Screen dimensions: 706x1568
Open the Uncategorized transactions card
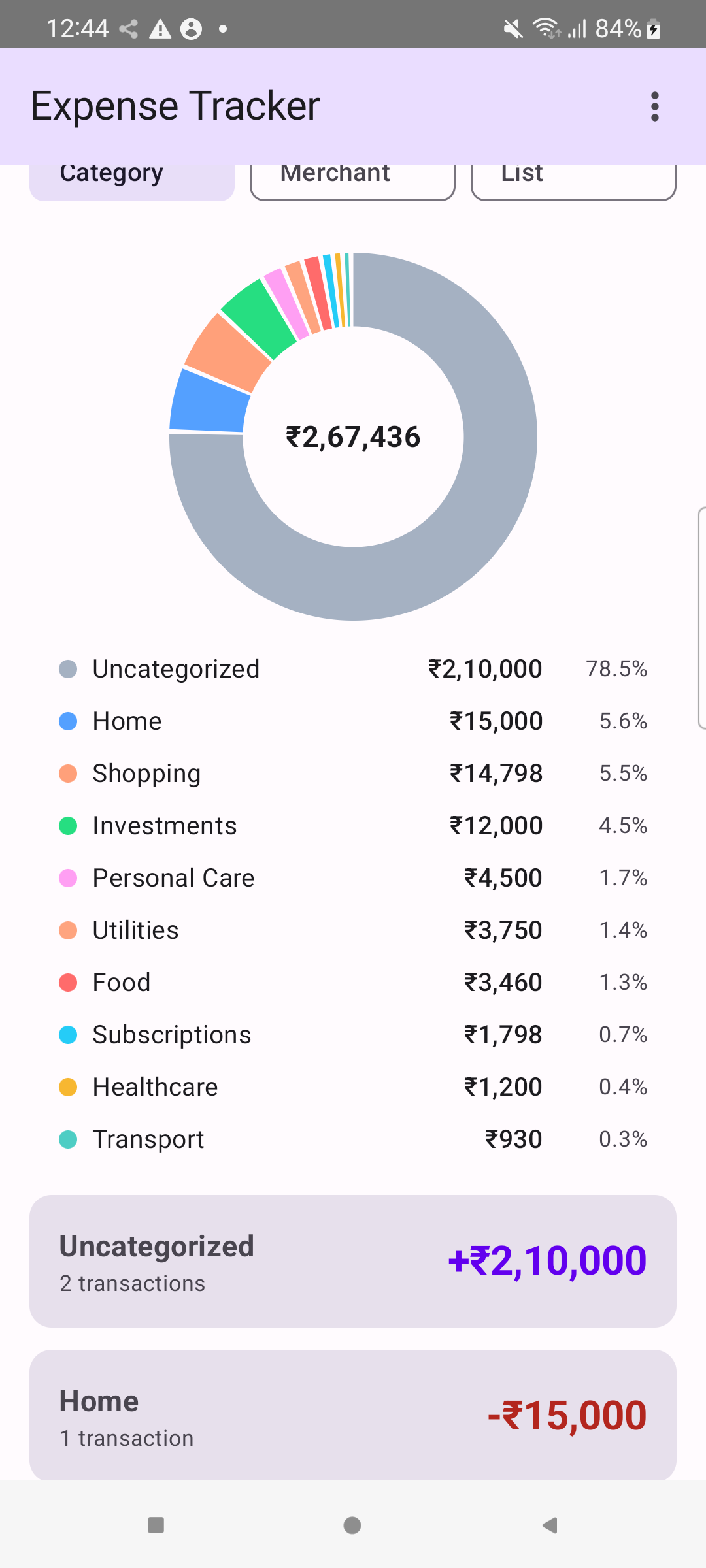click(x=353, y=1261)
